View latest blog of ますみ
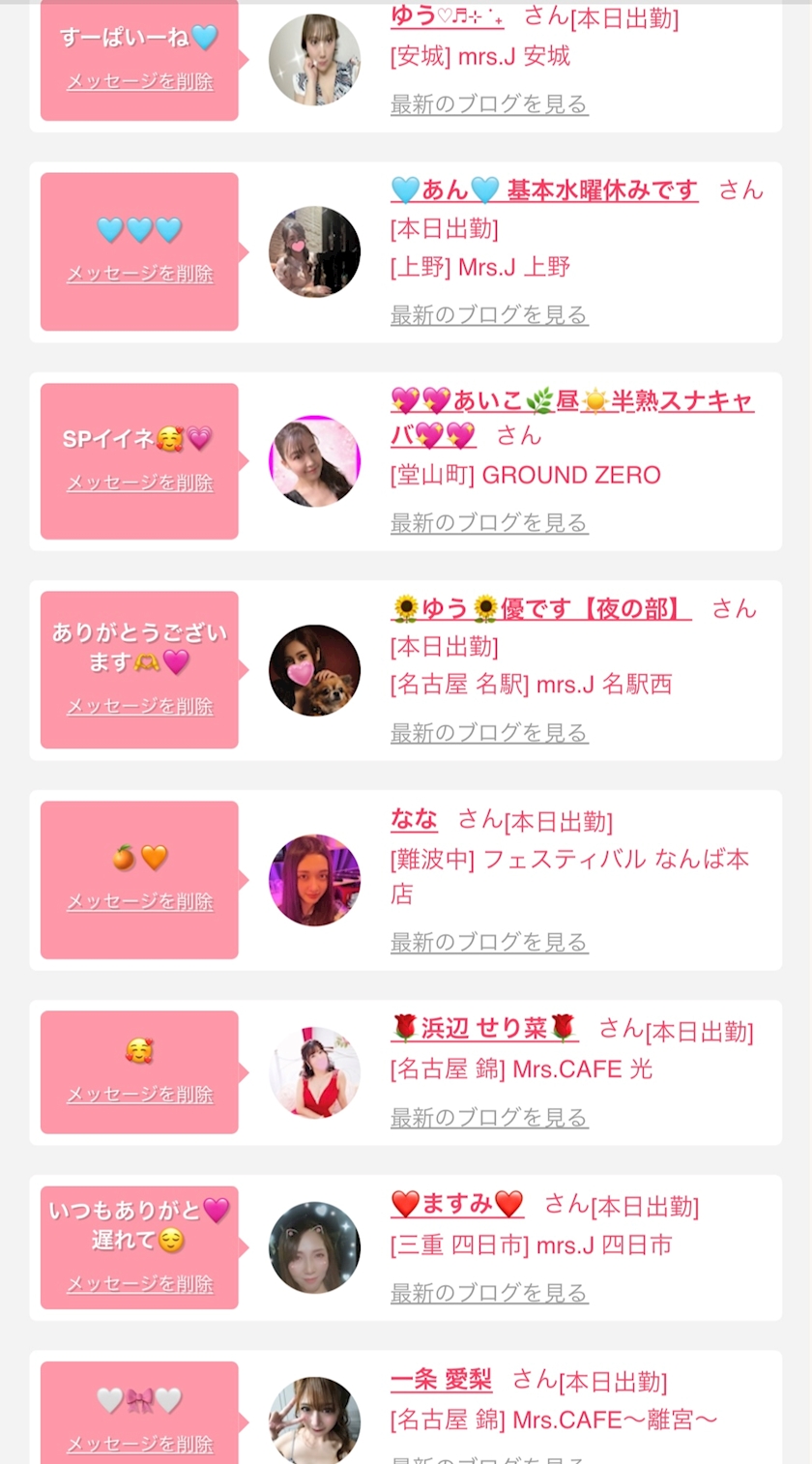The height and width of the screenshot is (1464, 812). 489,1293
